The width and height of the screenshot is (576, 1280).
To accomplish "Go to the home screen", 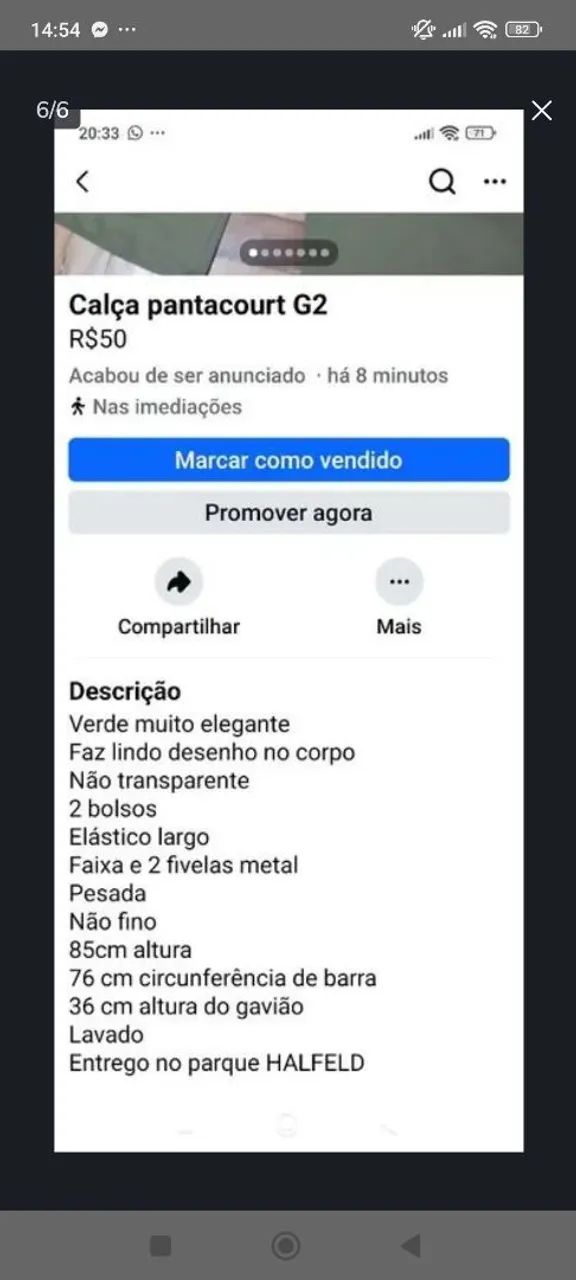I will (286, 1245).
